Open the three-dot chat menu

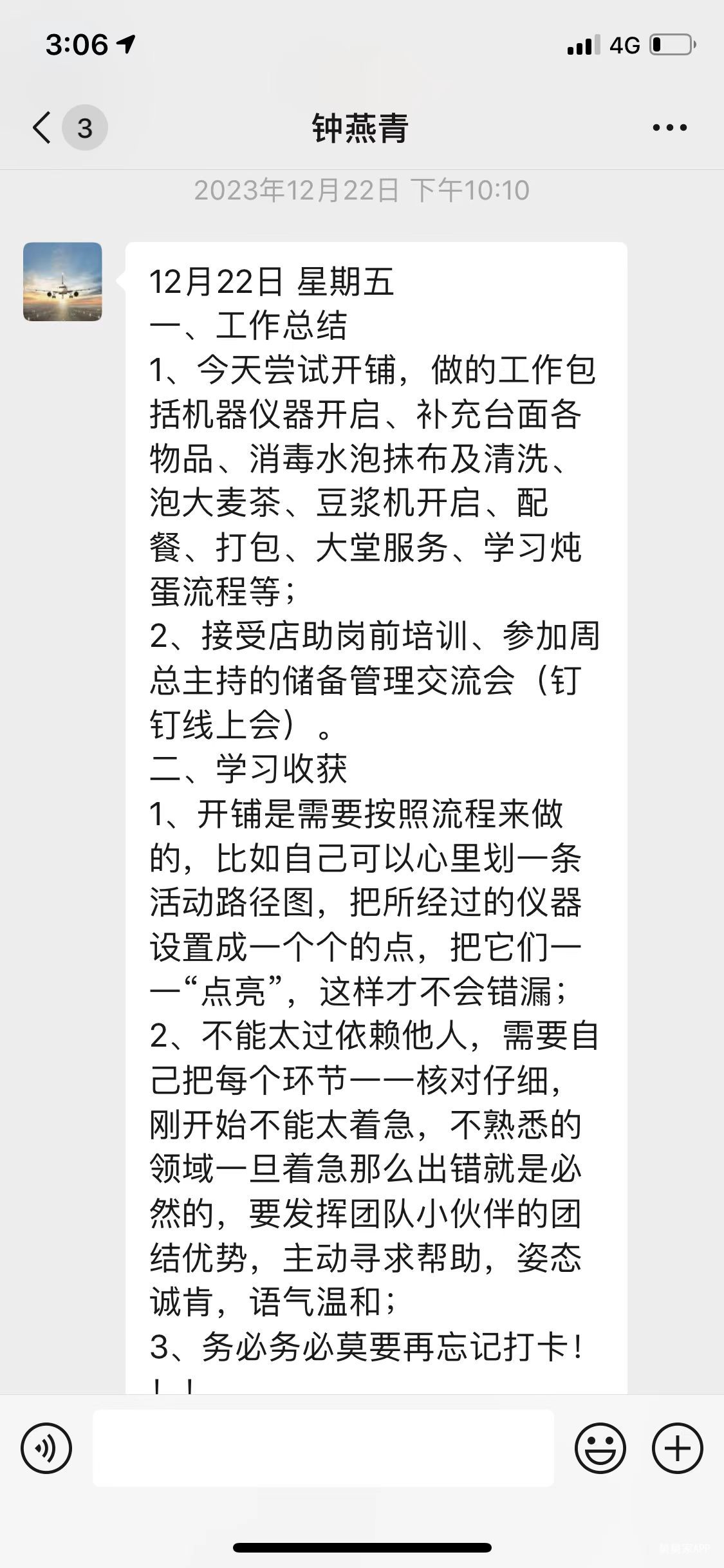(669, 127)
